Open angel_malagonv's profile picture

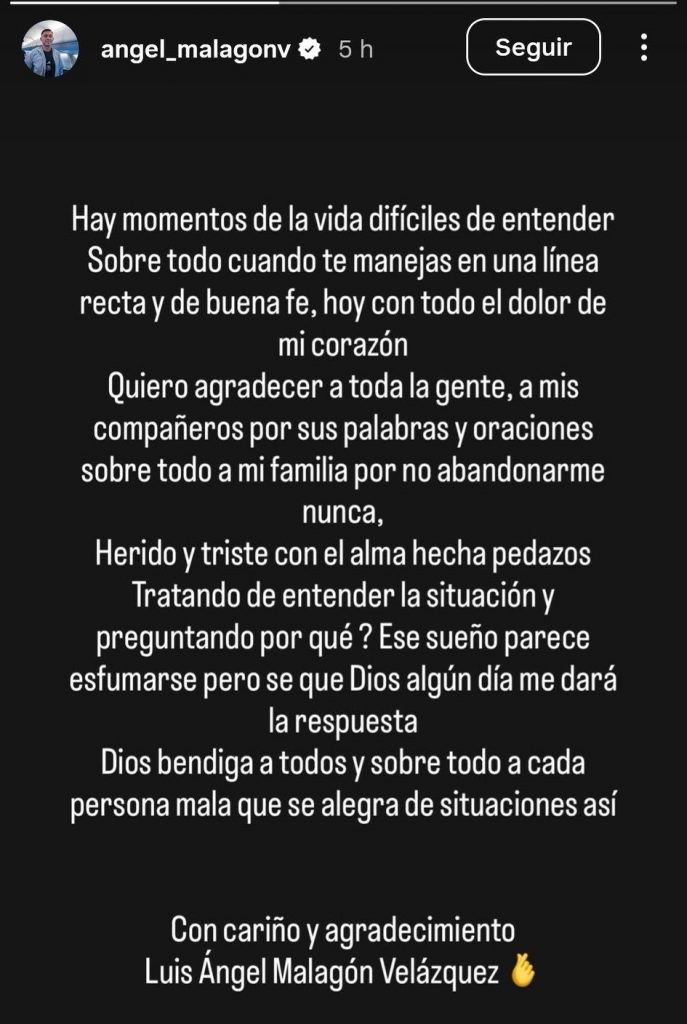[50, 49]
